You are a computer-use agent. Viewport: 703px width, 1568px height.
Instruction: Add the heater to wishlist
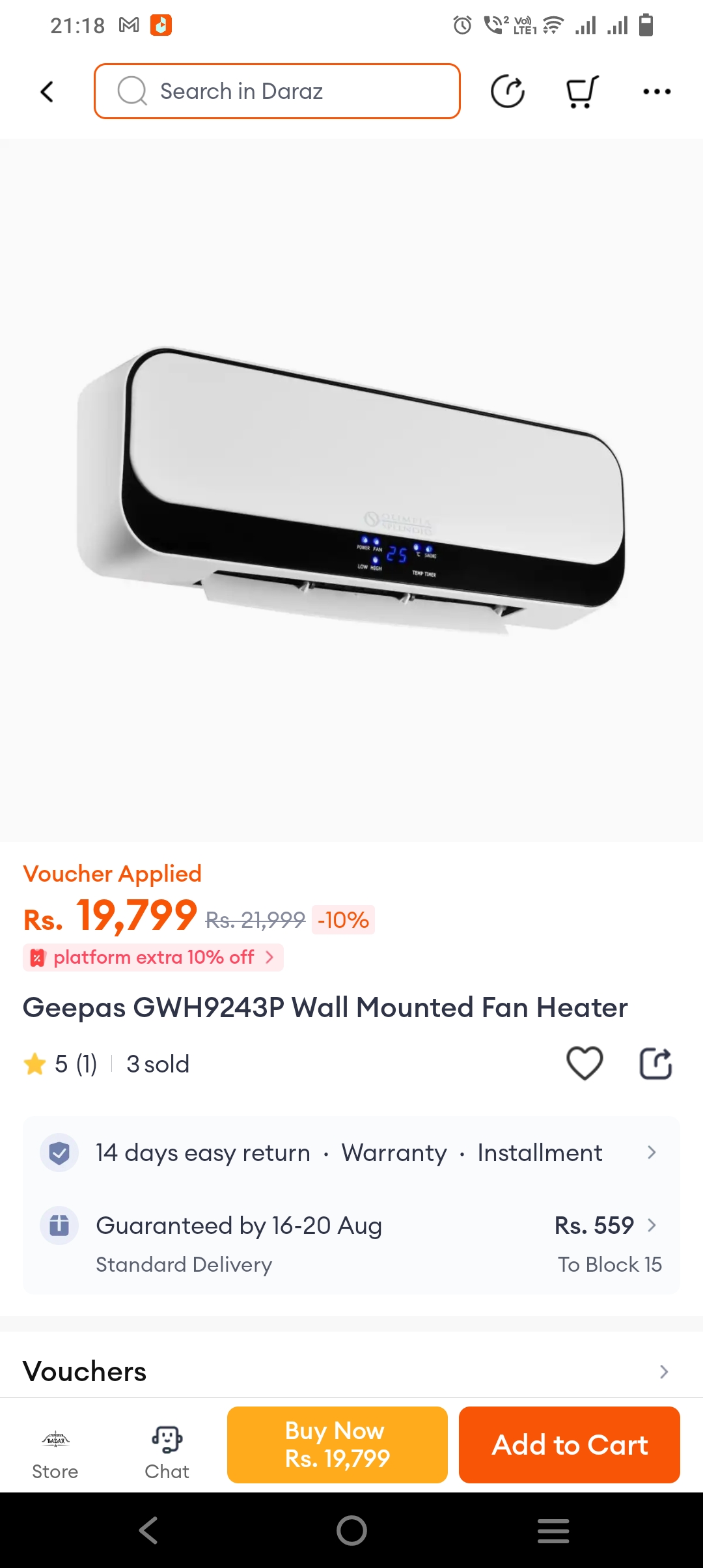tap(585, 1063)
